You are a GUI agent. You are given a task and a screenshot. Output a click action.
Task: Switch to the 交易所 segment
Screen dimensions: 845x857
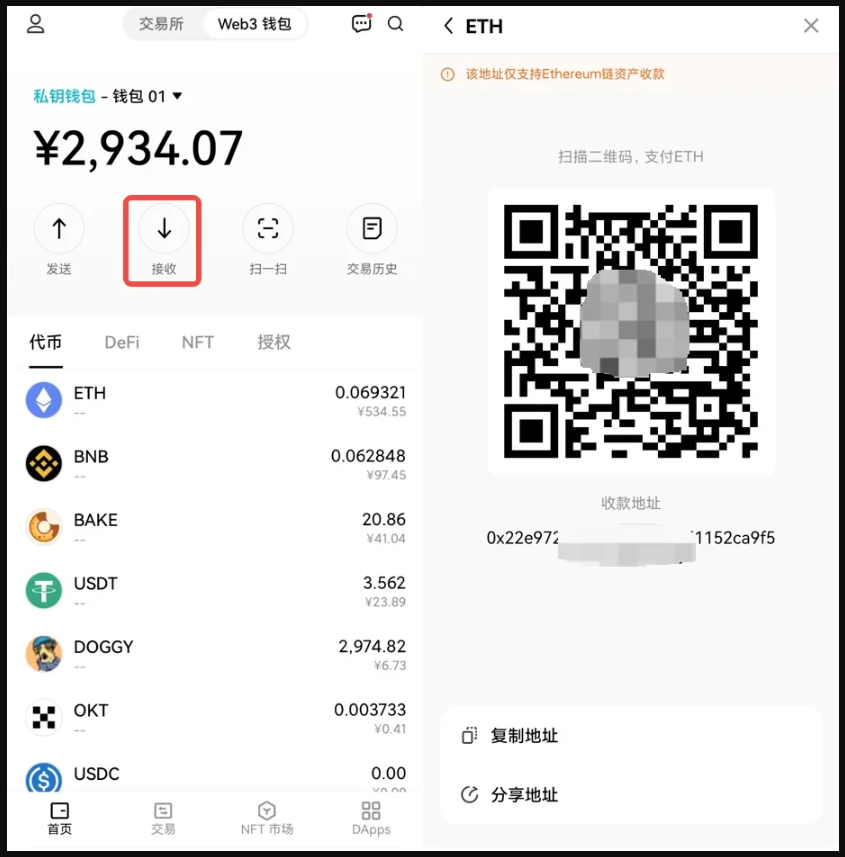pyautogui.click(x=161, y=24)
